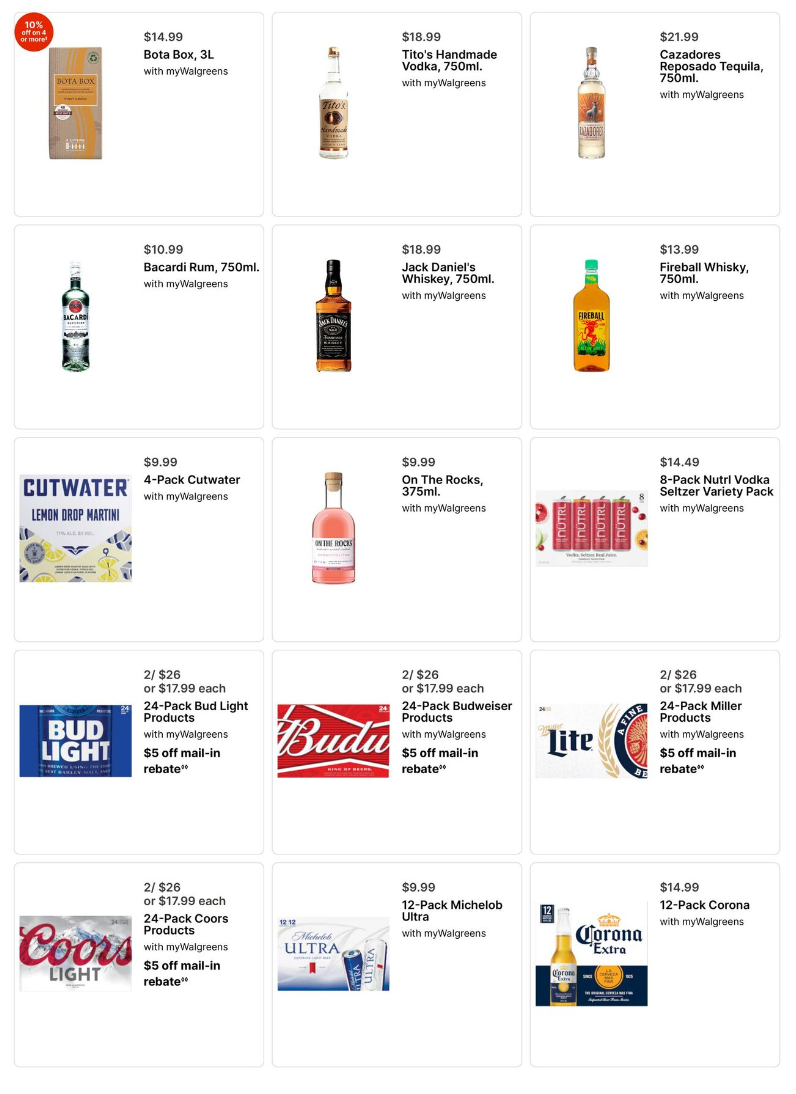
Task: Click the $5 off mail-in rebate text under Budweiser
Action: (441, 760)
